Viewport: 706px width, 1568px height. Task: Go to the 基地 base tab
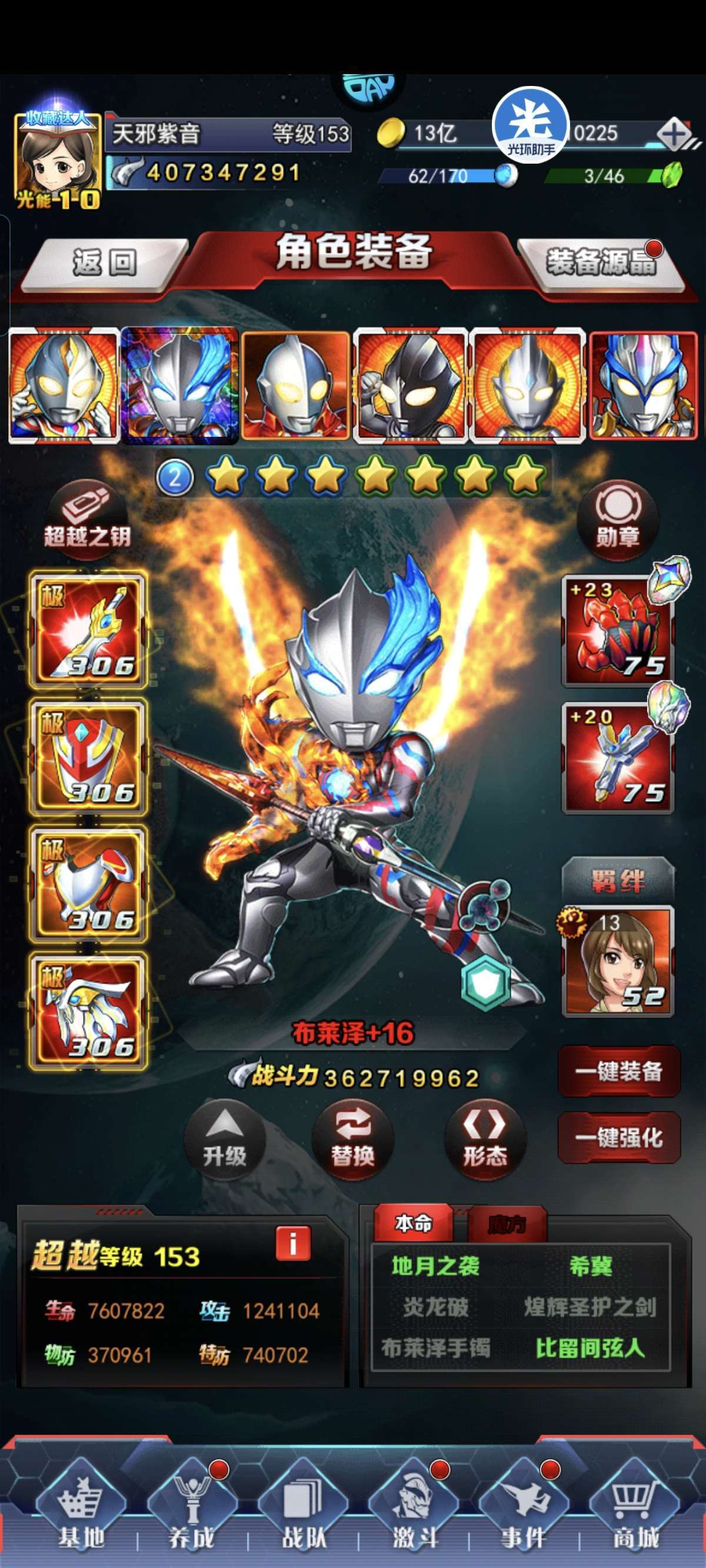pos(81,1510)
